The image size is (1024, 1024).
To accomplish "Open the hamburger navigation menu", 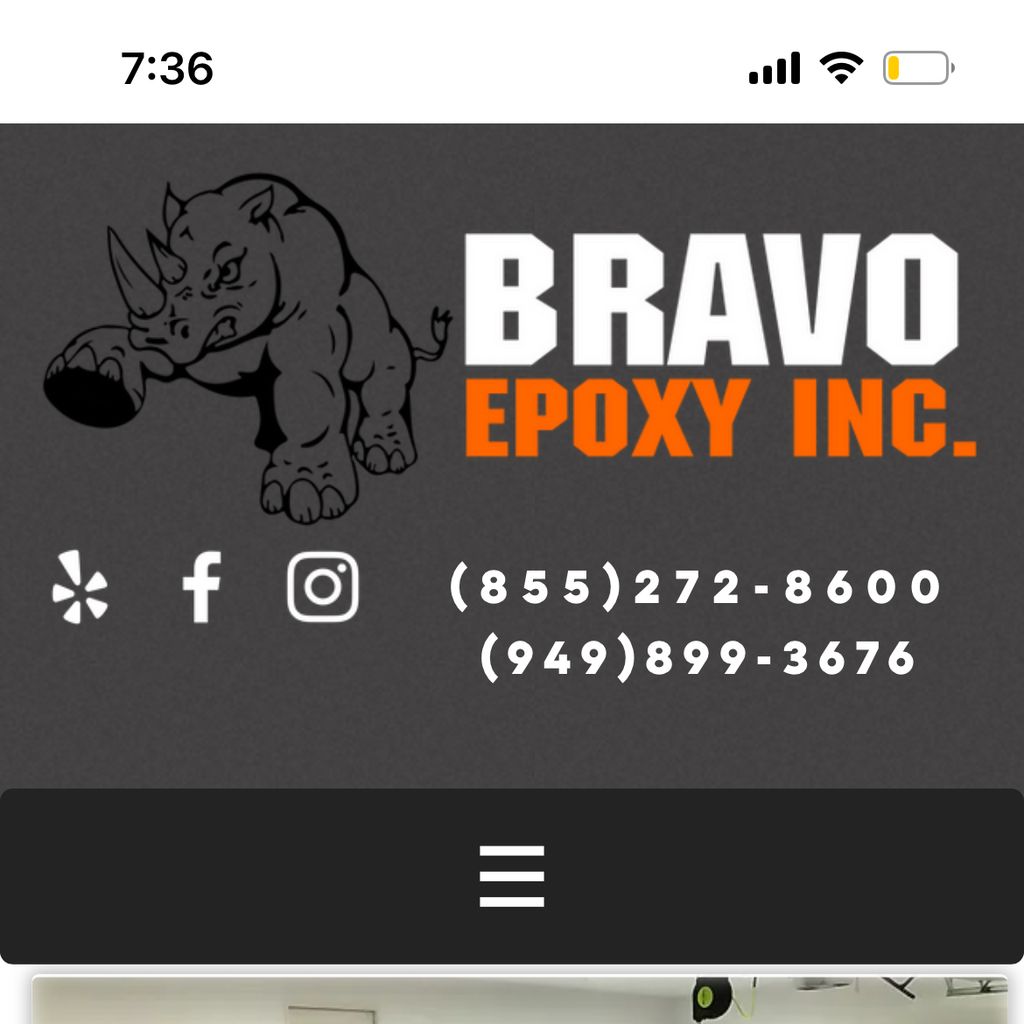I will 511,876.
